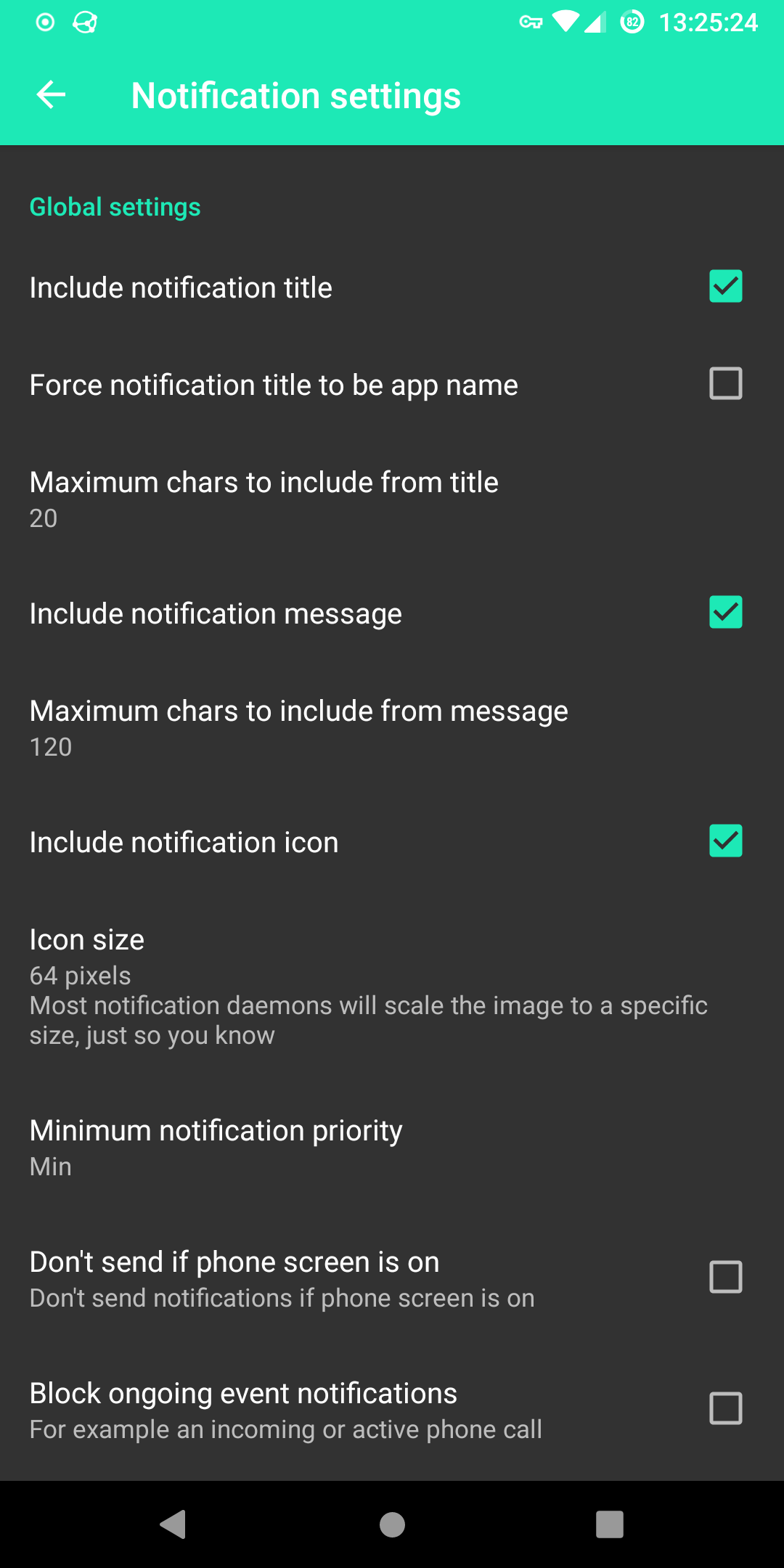Image resolution: width=784 pixels, height=1568 pixels.
Task: Tap the system home button
Action: pos(392,1524)
